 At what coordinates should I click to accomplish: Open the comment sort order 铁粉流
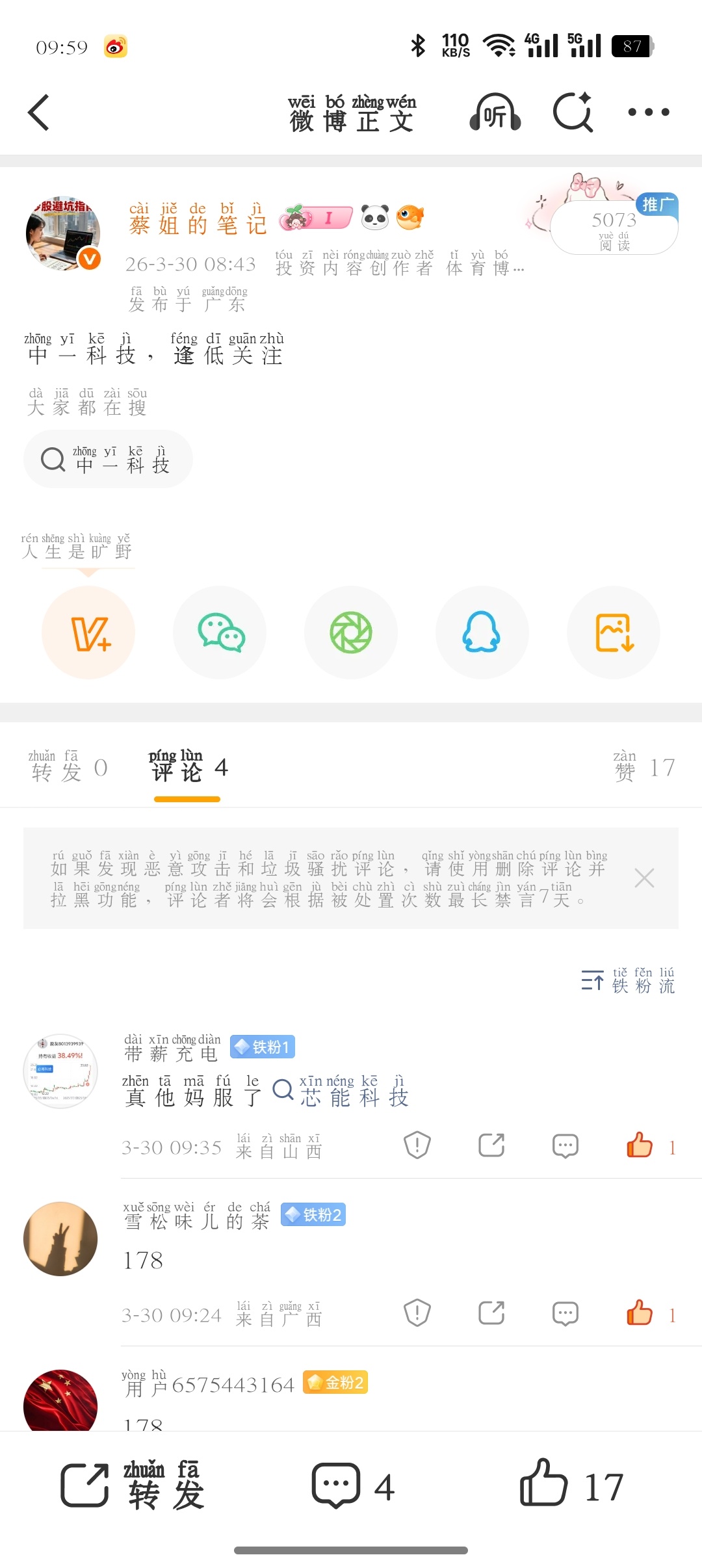click(x=626, y=983)
